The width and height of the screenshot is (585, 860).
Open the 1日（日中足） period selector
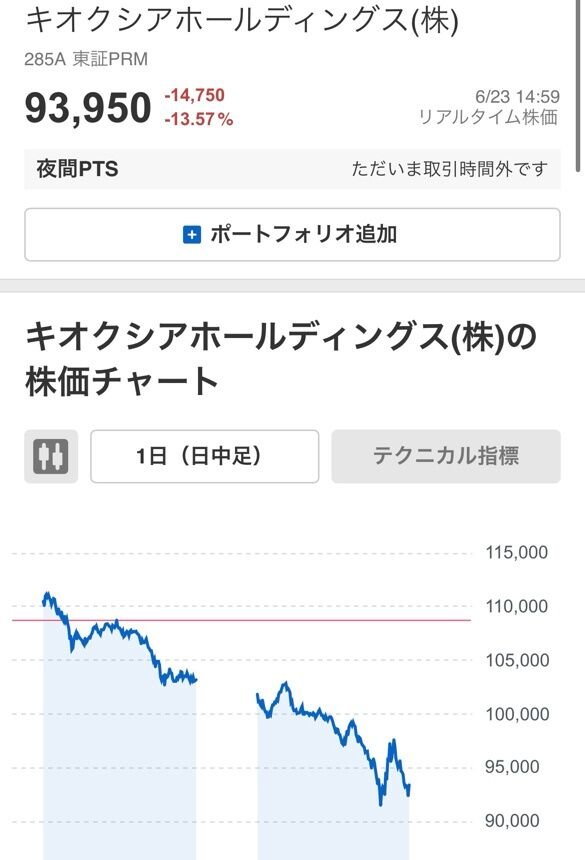[205, 456]
